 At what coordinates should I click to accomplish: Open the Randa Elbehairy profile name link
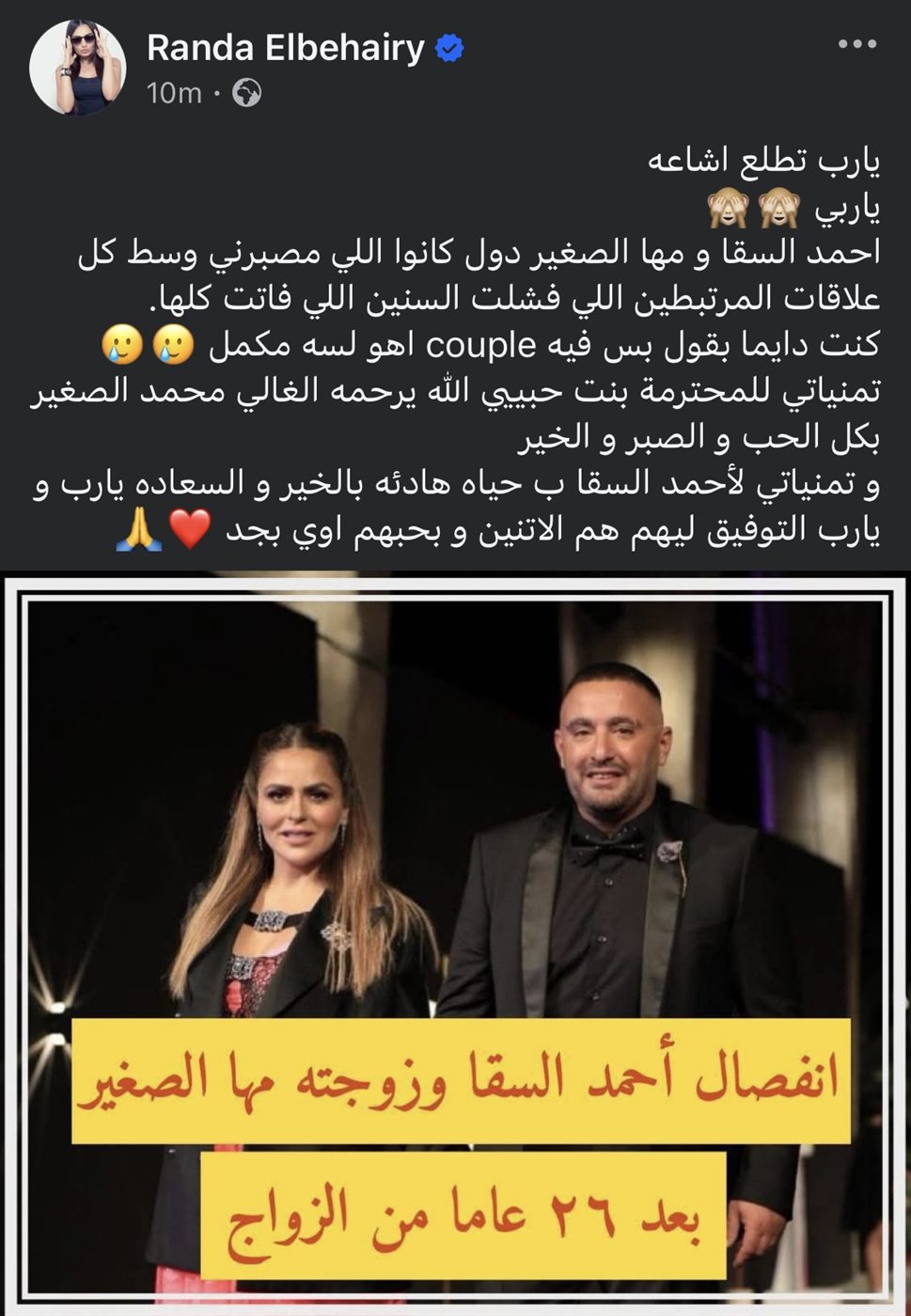pyautogui.click(x=285, y=48)
